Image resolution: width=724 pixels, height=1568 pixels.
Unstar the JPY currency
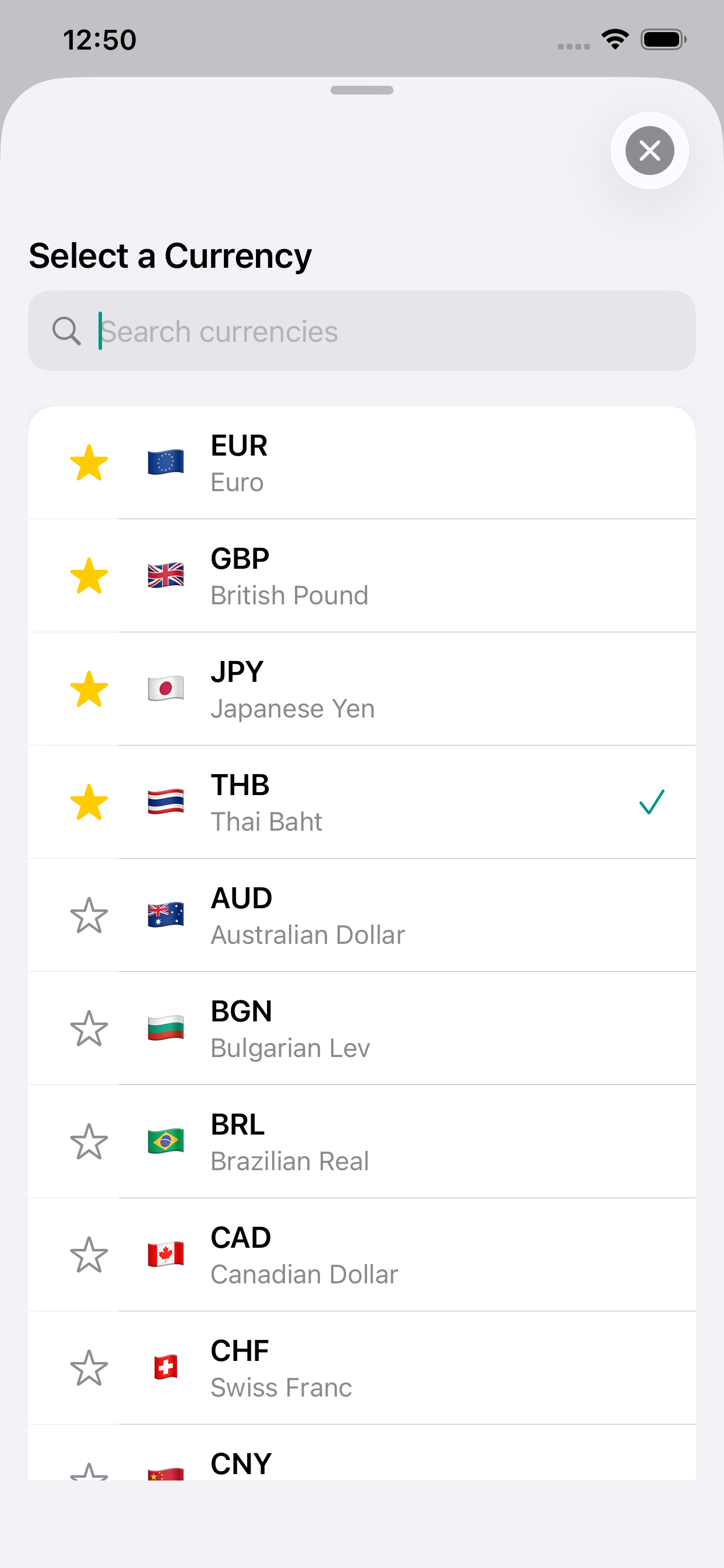click(89, 689)
